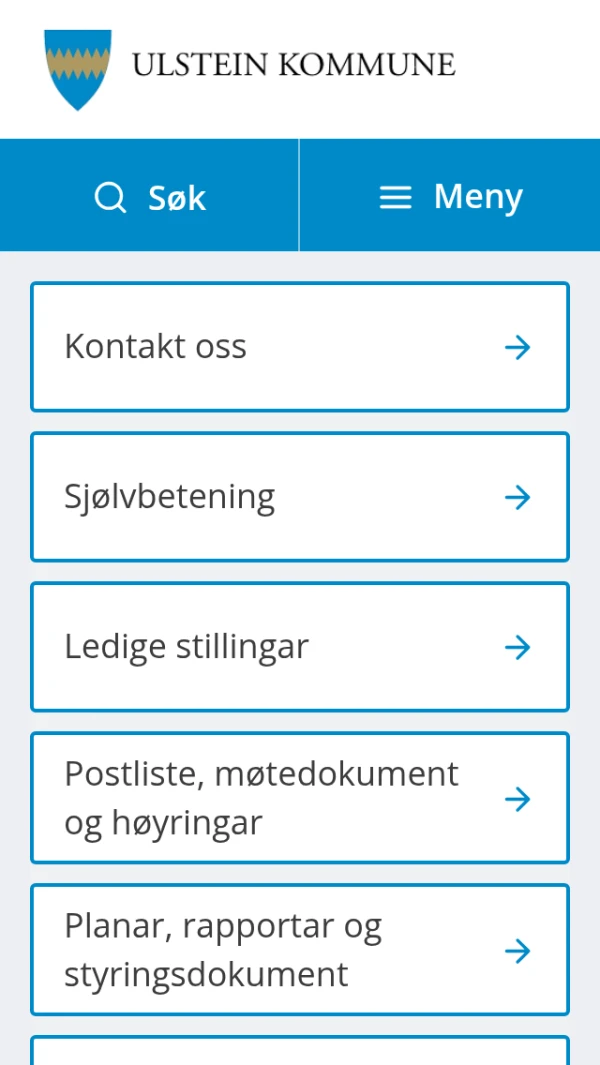Open the Kontakt oss link
Viewport: 600px width, 1065px height.
(299, 347)
